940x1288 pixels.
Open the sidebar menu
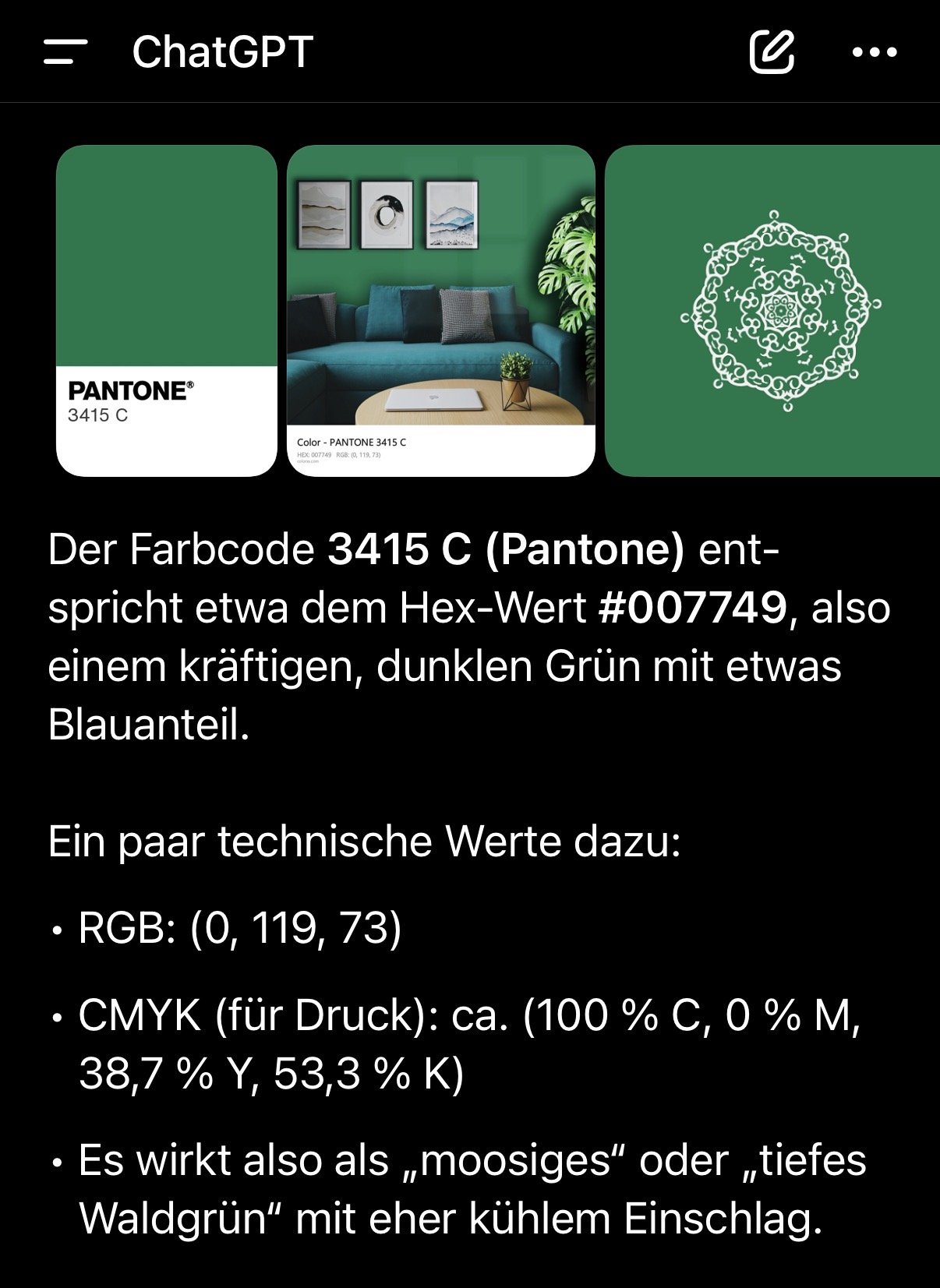point(65,52)
